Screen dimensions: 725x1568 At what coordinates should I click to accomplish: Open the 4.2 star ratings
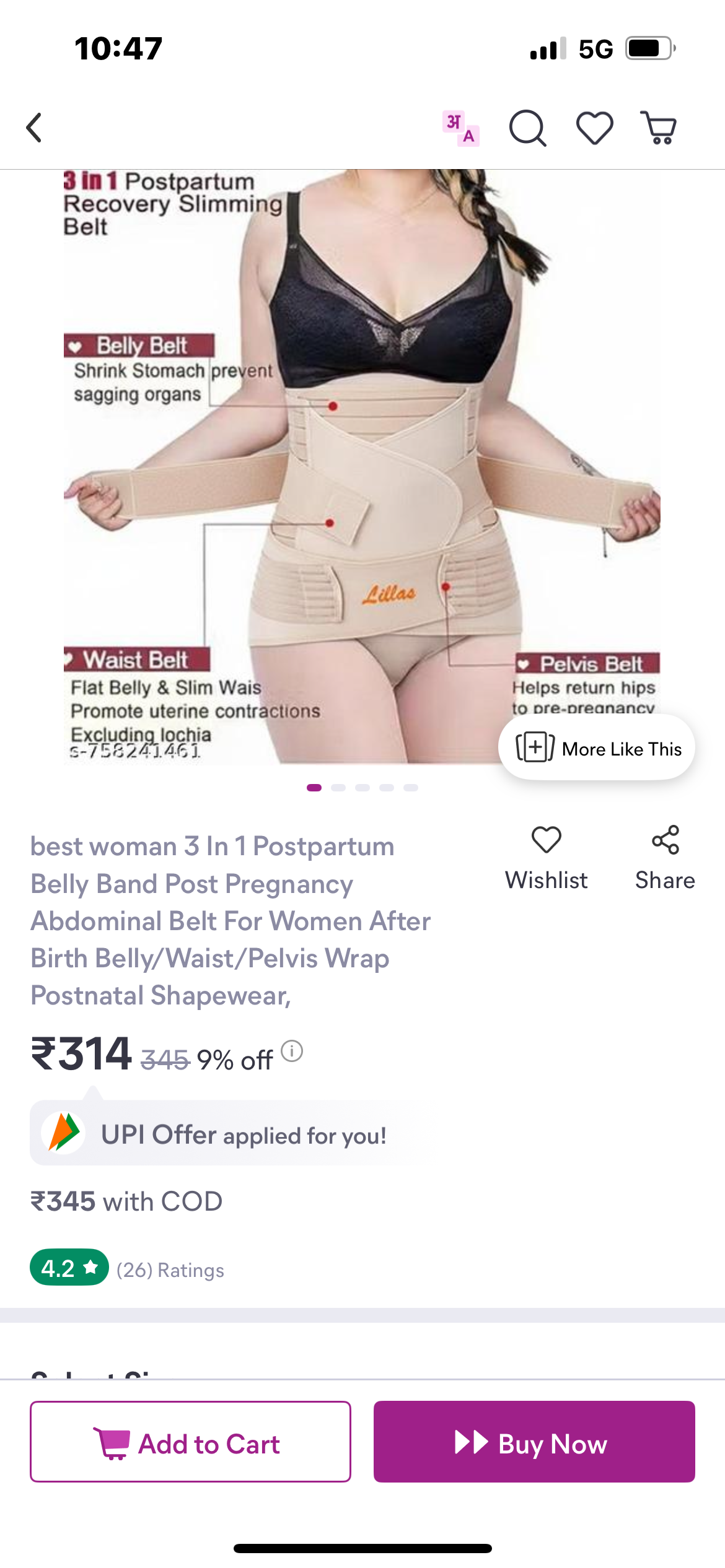(x=69, y=1268)
